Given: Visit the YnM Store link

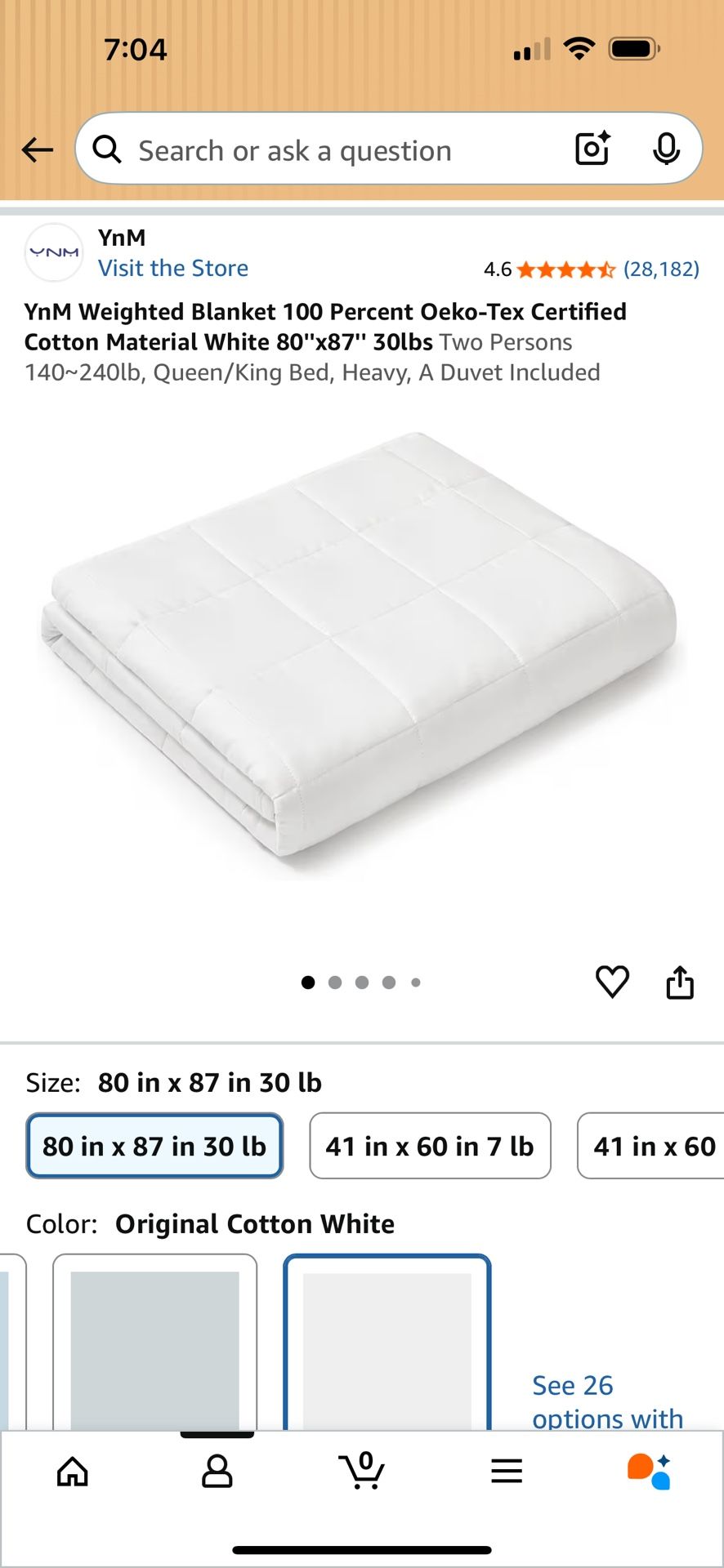Looking at the screenshot, I should click(x=173, y=268).
